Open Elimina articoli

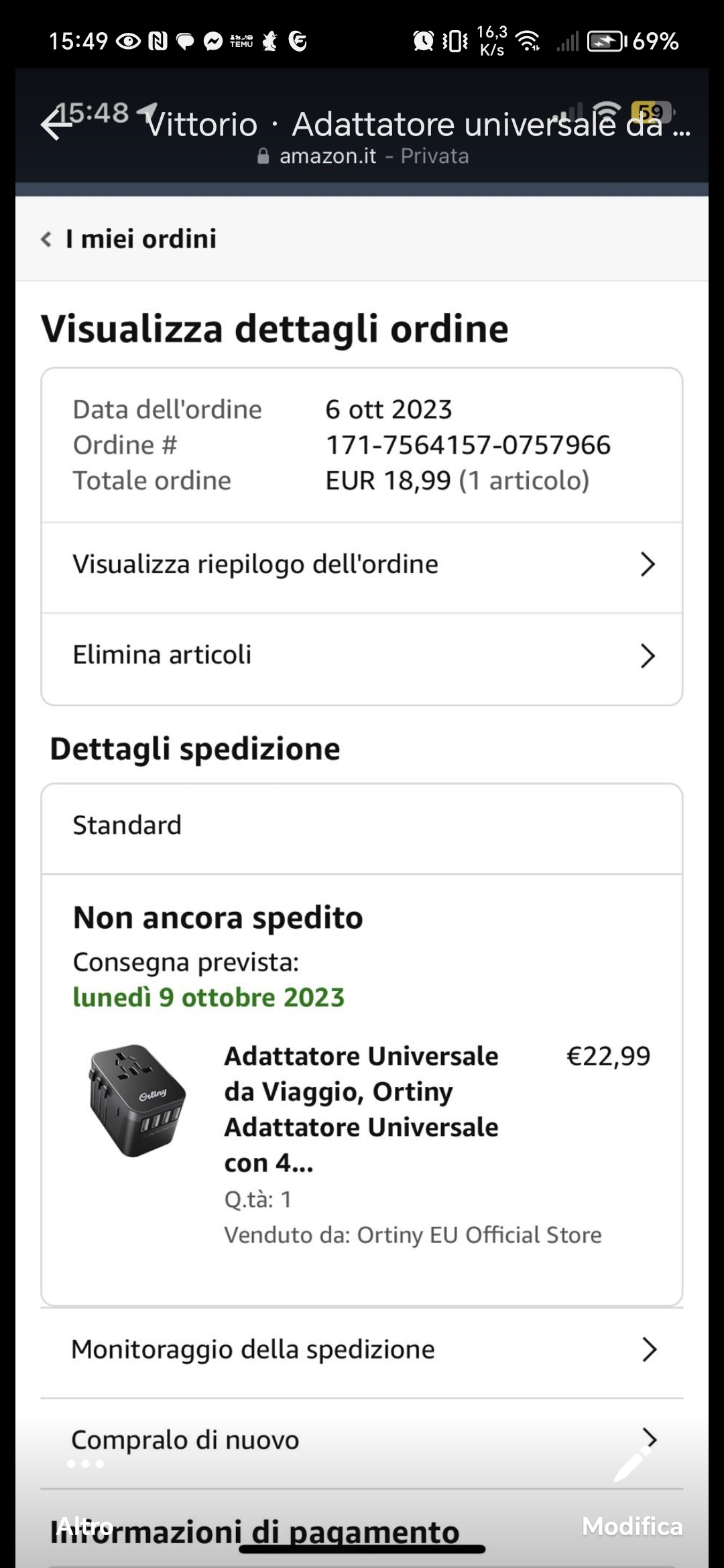[x=362, y=655]
